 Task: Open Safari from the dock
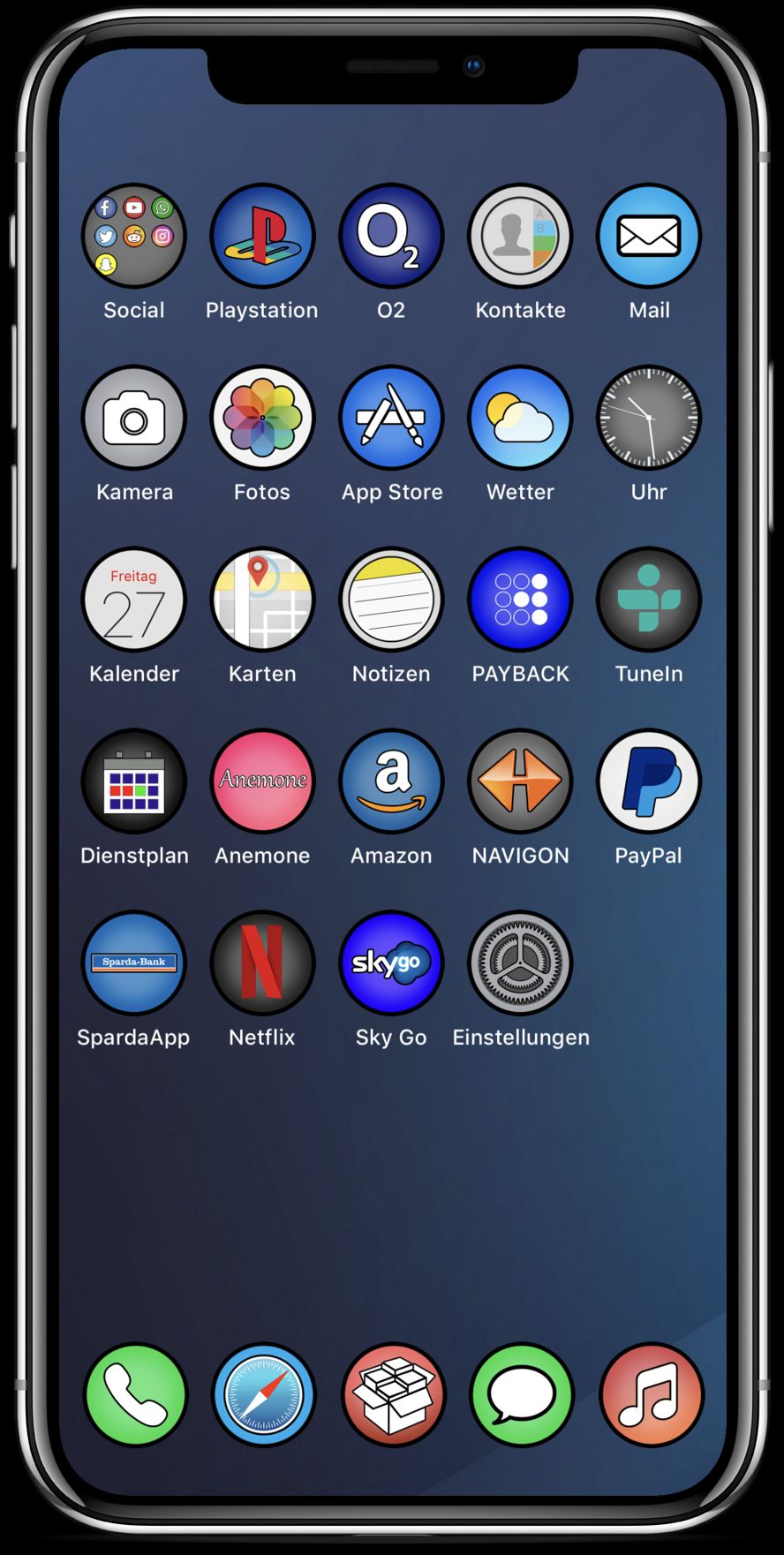coord(264,1395)
